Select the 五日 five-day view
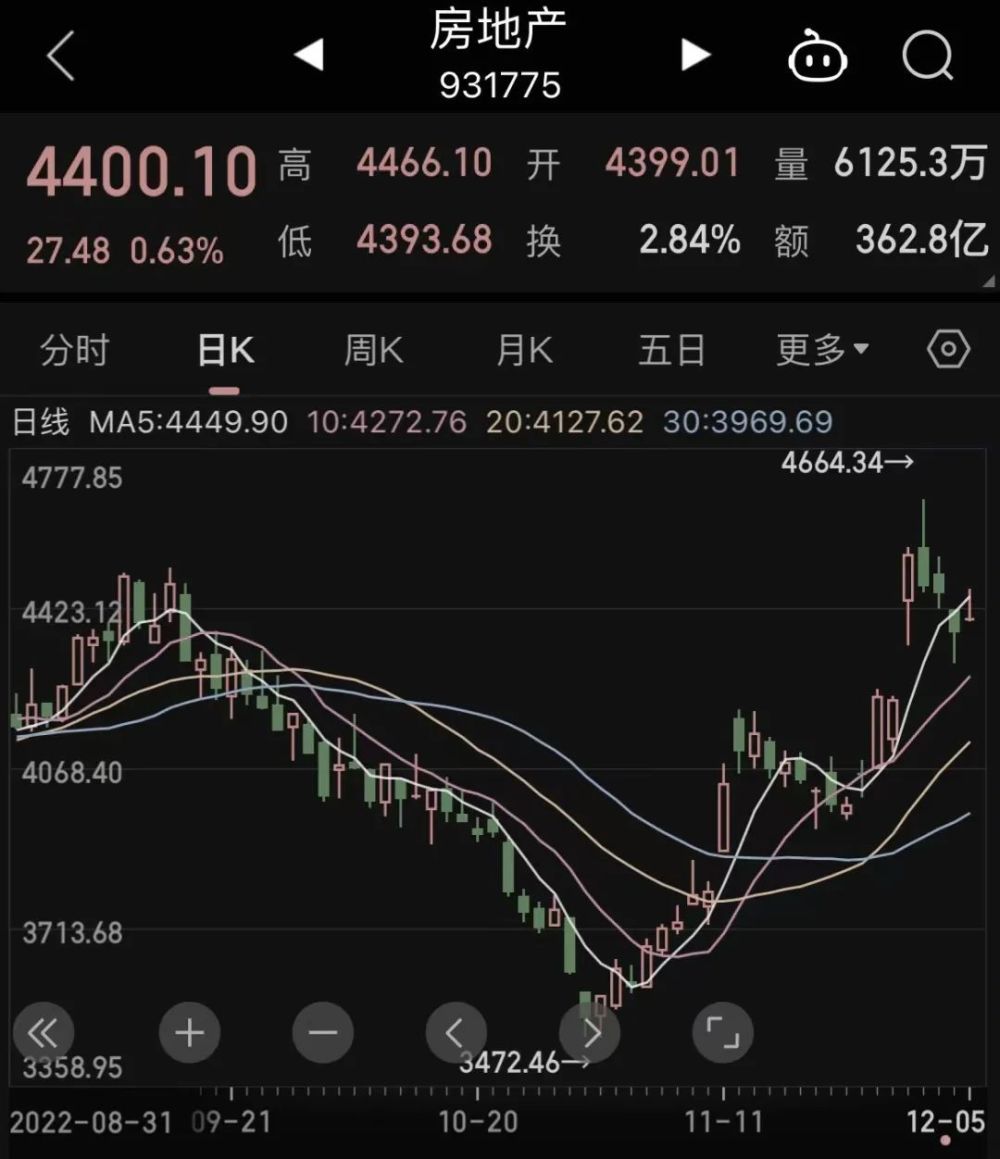 pos(672,350)
